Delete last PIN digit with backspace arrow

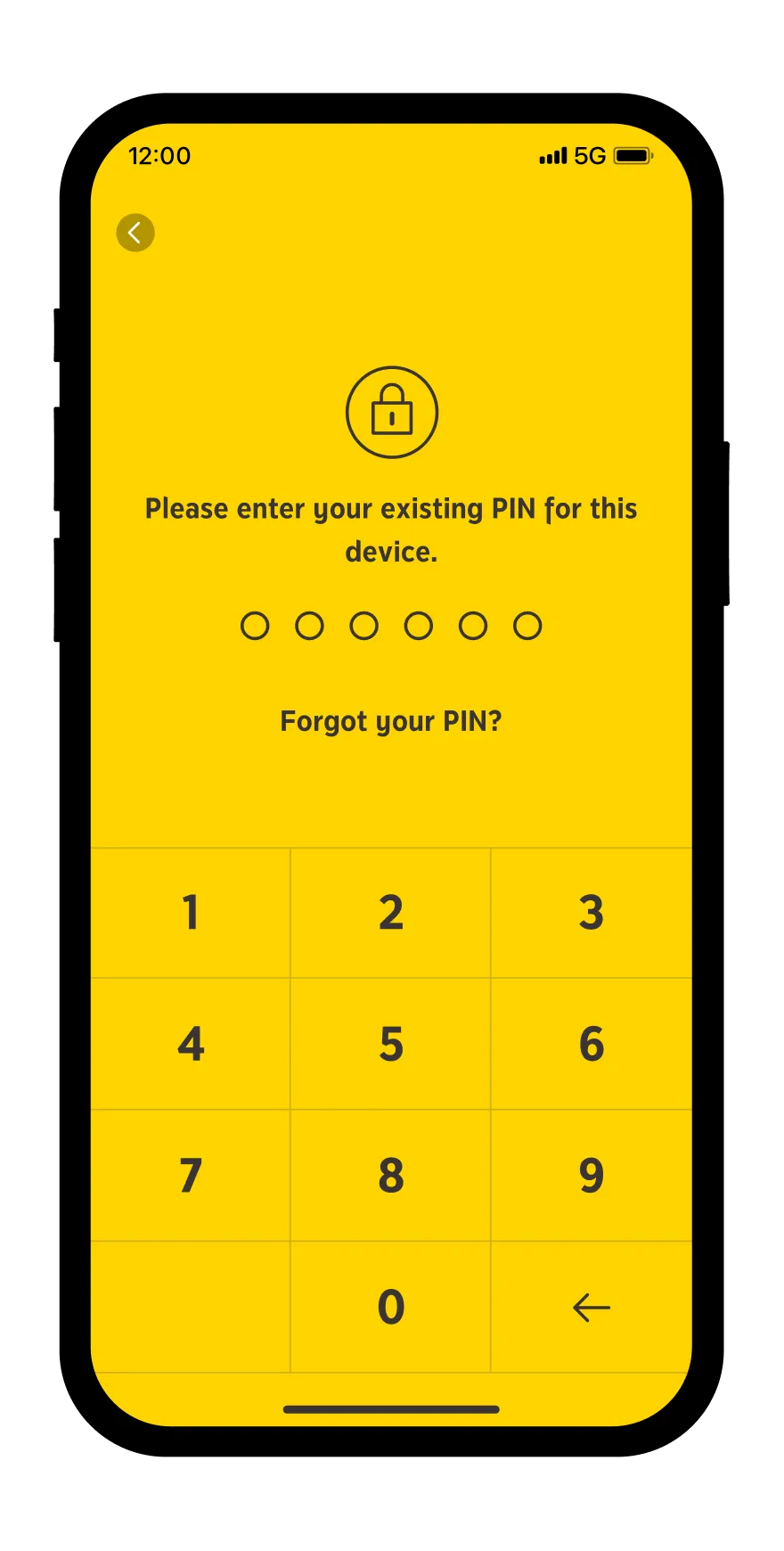[x=592, y=1307]
